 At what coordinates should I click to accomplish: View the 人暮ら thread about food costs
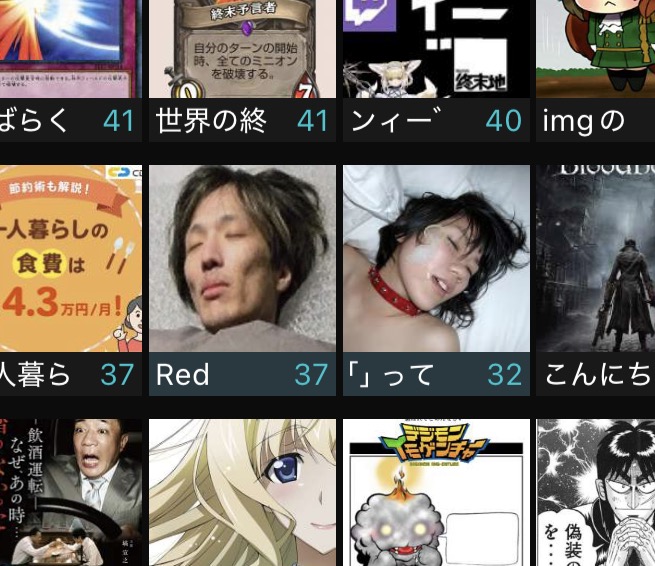(70, 270)
